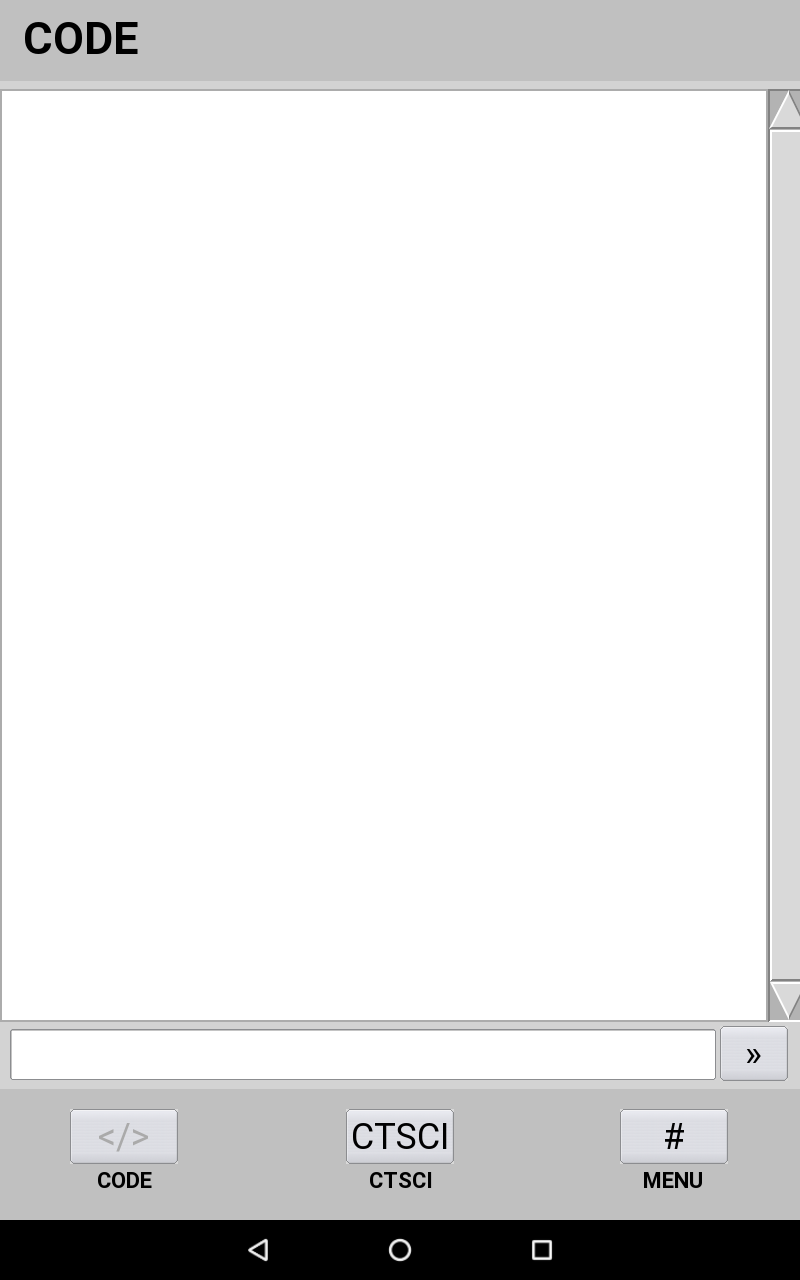Viewport: 800px width, 1280px height.
Task: Select the CODE tab button
Action: pyautogui.click(x=124, y=1136)
